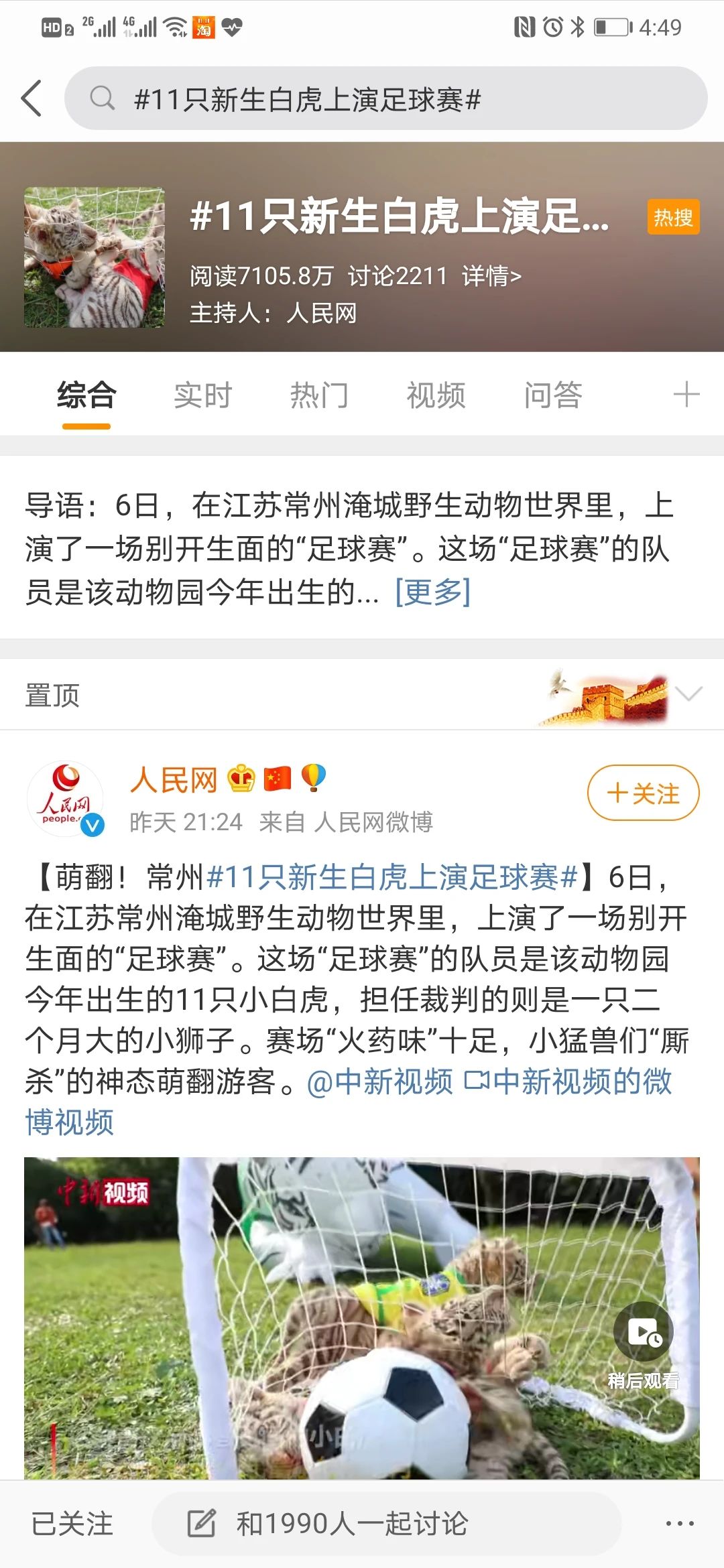
Task: Open the @中新视频 mention
Action: coord(379,1082)
